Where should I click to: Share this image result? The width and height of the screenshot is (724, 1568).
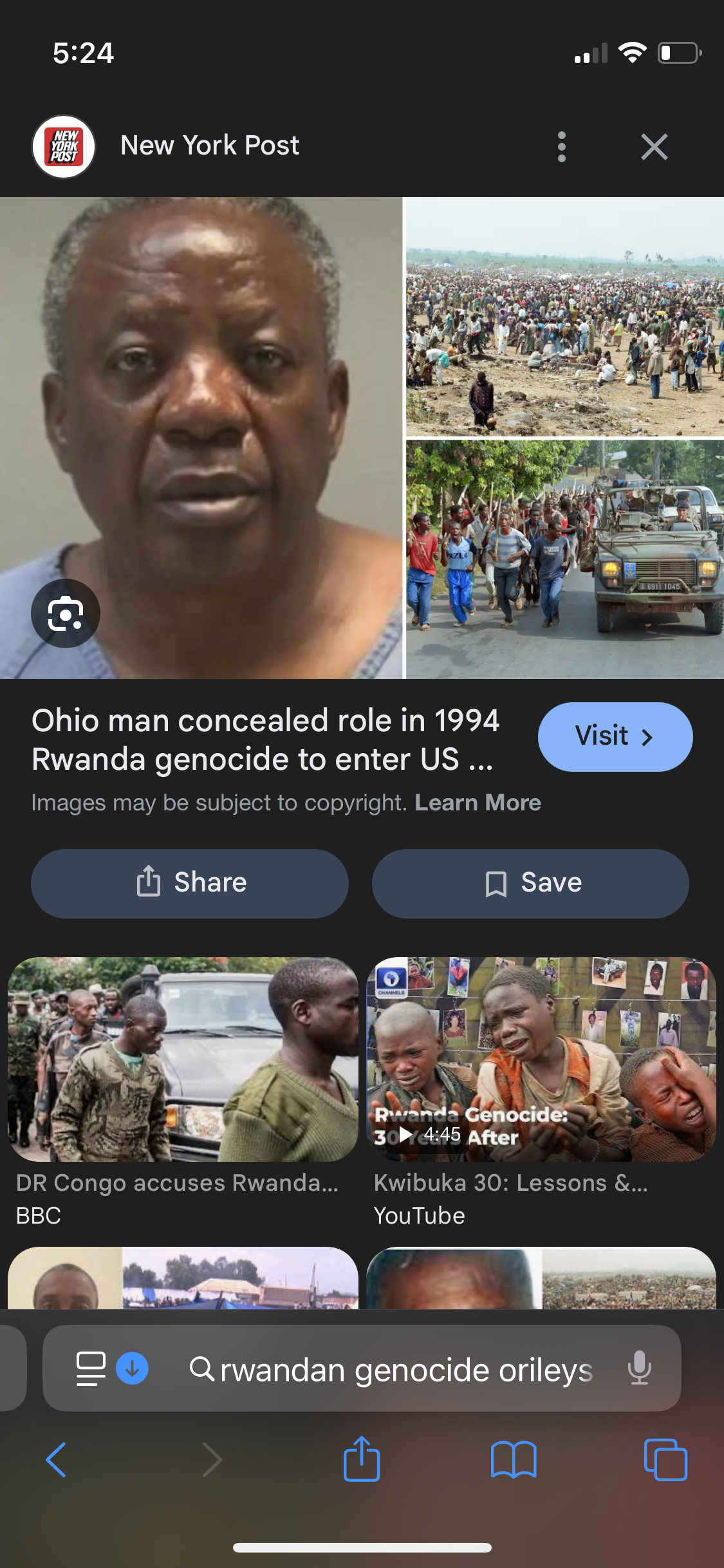[190, 883]
